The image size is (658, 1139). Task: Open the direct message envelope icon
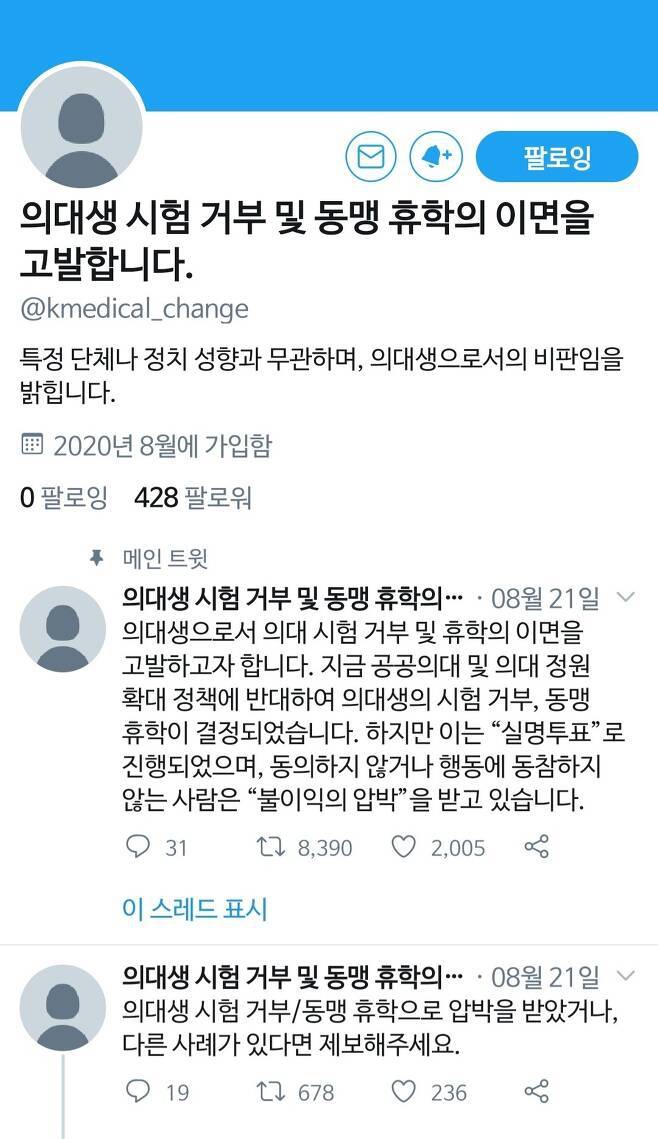tap(370, 156)
